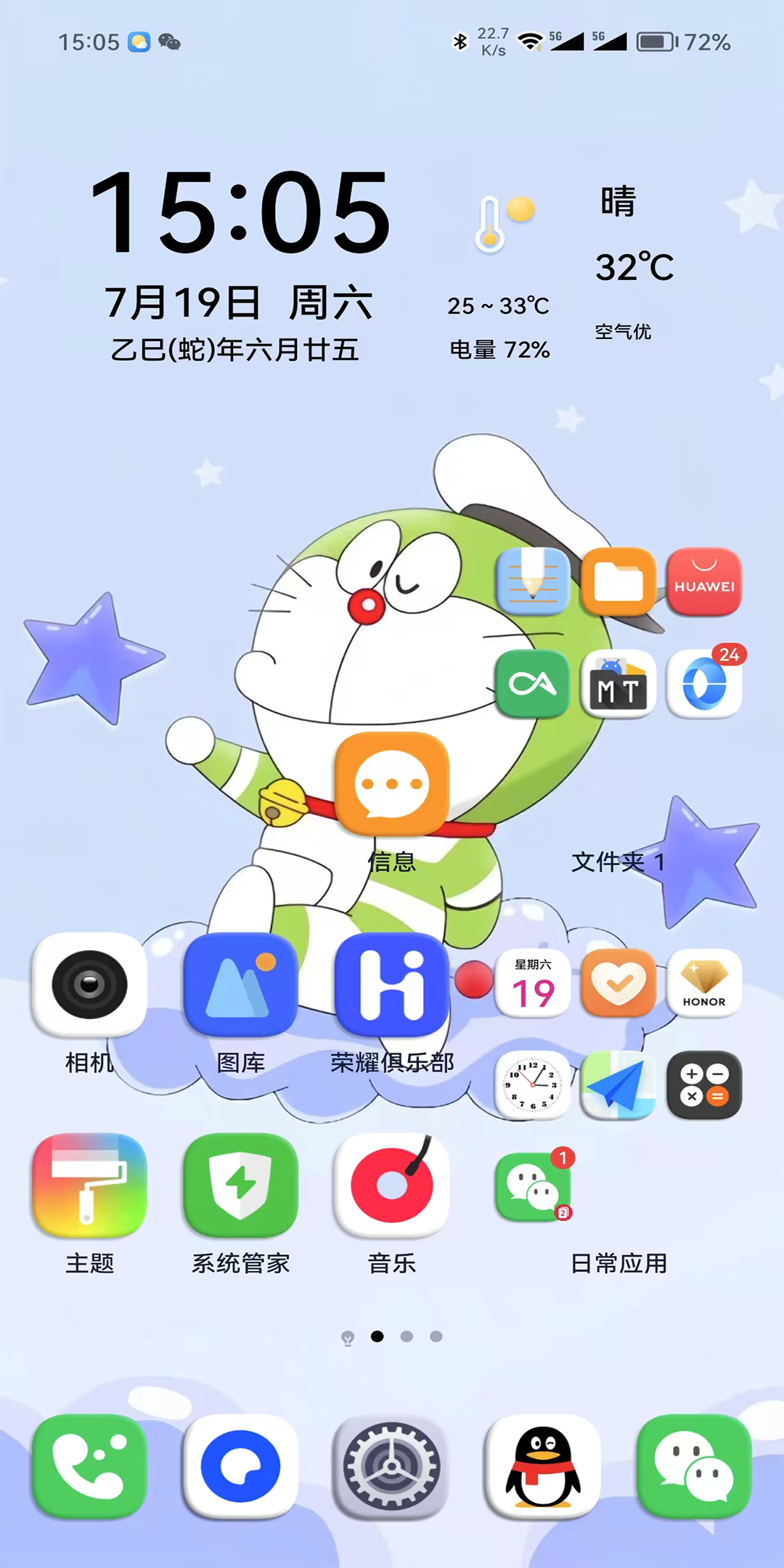Open 图库 gallery app
Image resolution: width=784 pixels, height=1568 pixels.
click(x=241, y=985)
